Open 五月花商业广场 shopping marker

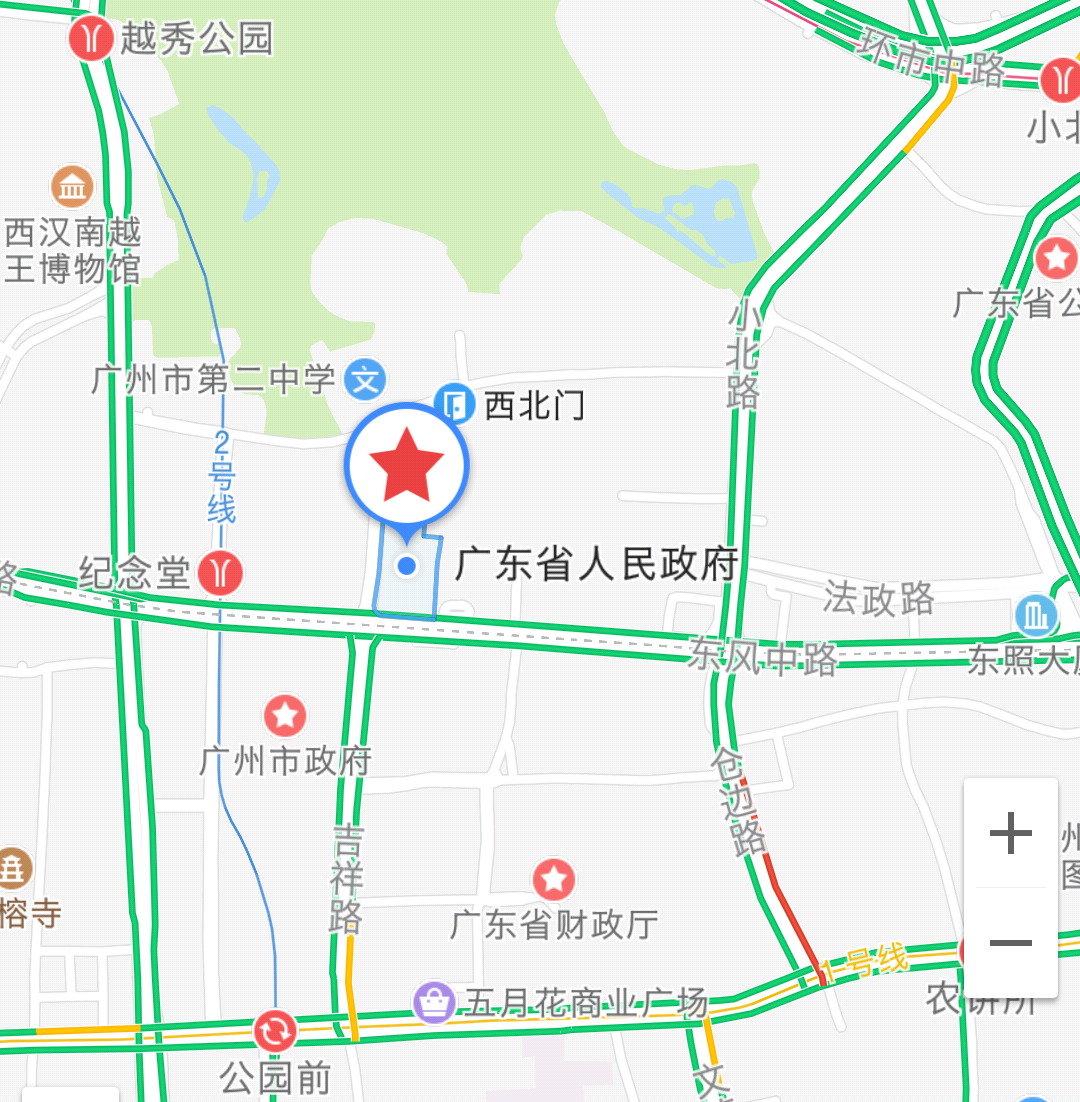tap(436, 1001)
